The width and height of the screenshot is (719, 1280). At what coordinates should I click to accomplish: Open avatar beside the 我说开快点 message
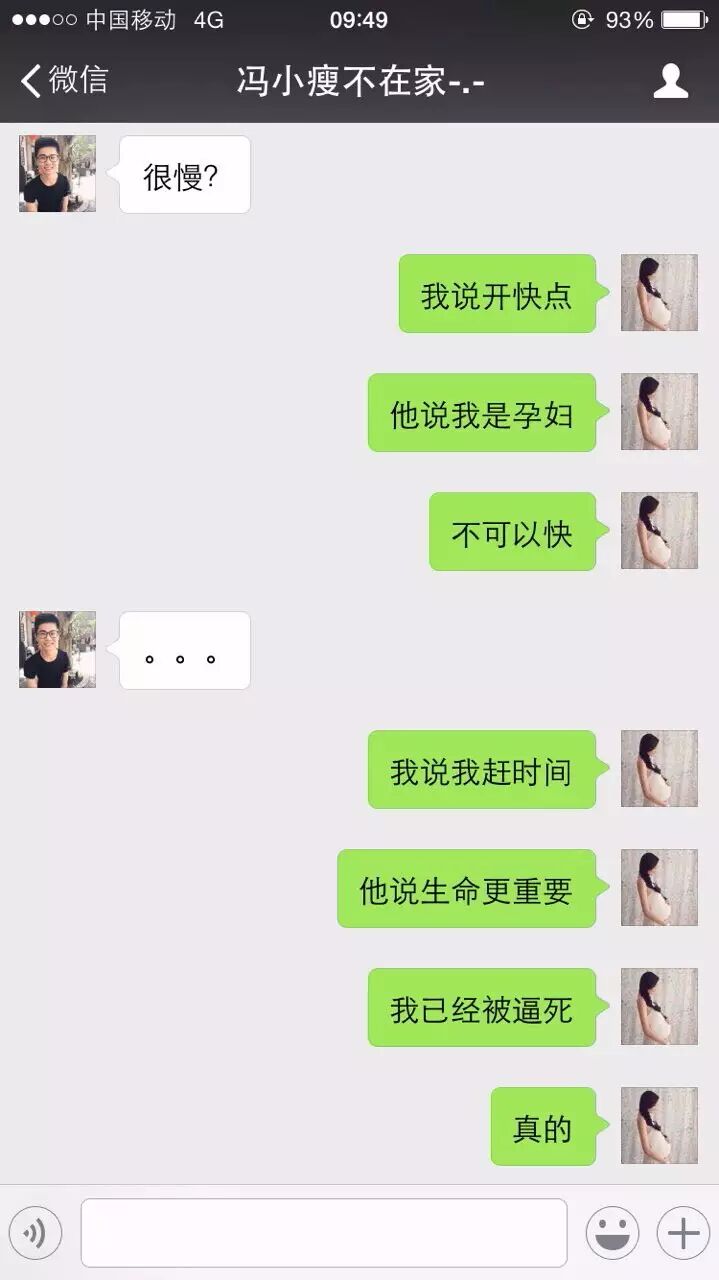659,293
